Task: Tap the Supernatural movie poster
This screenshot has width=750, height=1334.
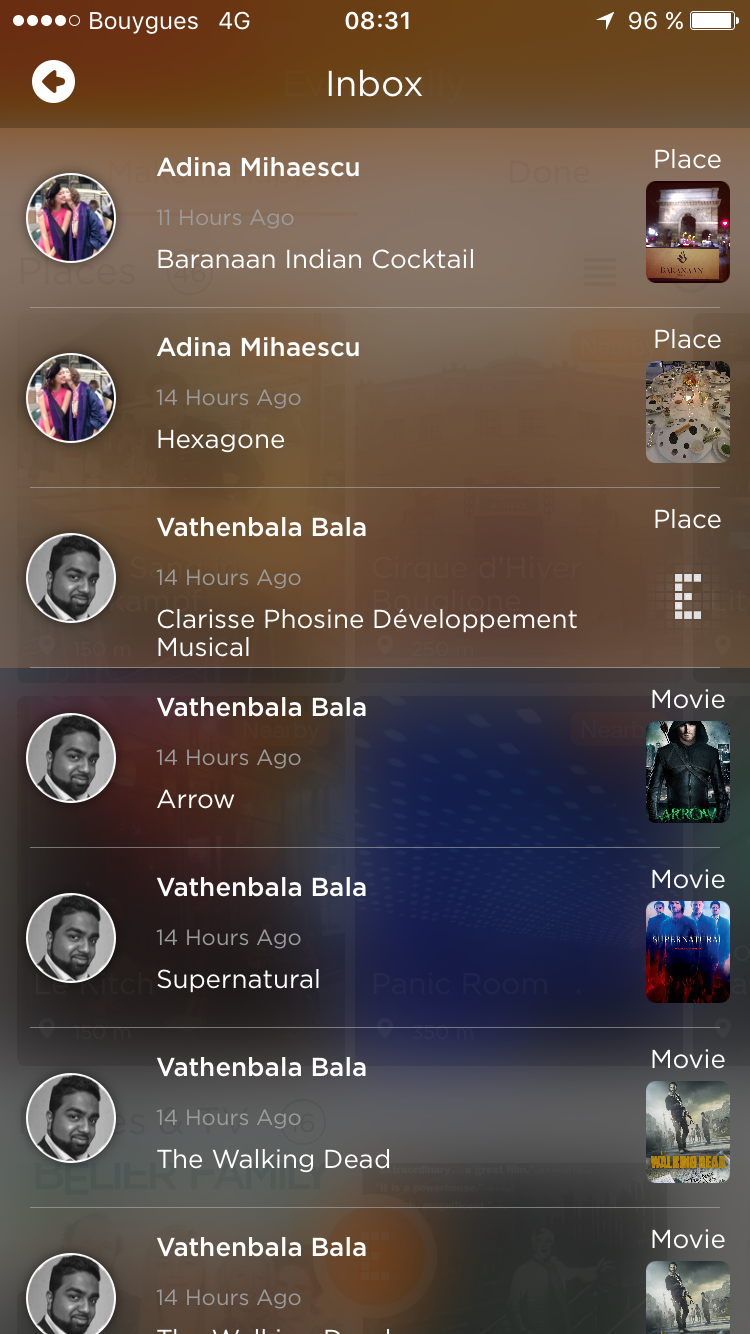Action: (x=688, y=951)
